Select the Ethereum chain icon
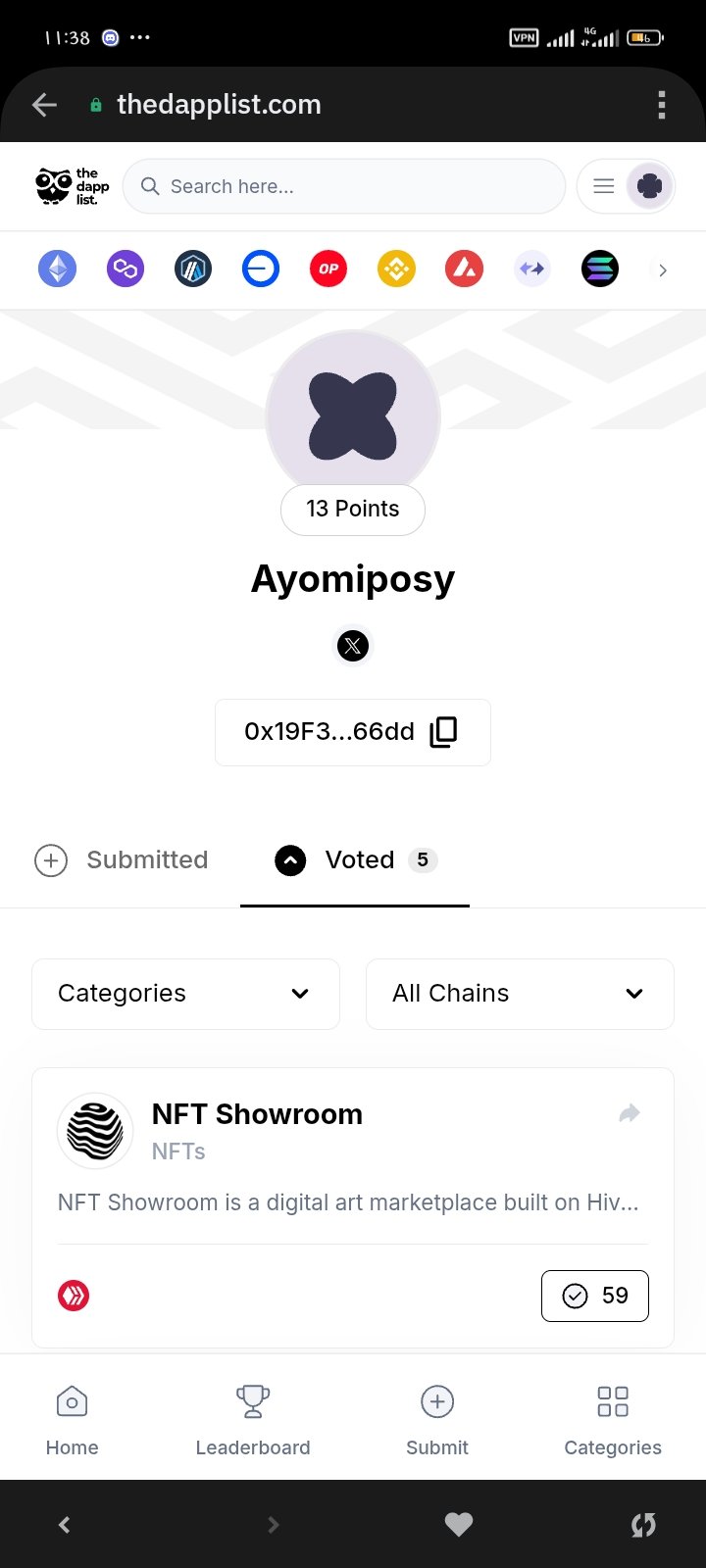This screenshot has width=706, height=1568. (x=57, y=269)
